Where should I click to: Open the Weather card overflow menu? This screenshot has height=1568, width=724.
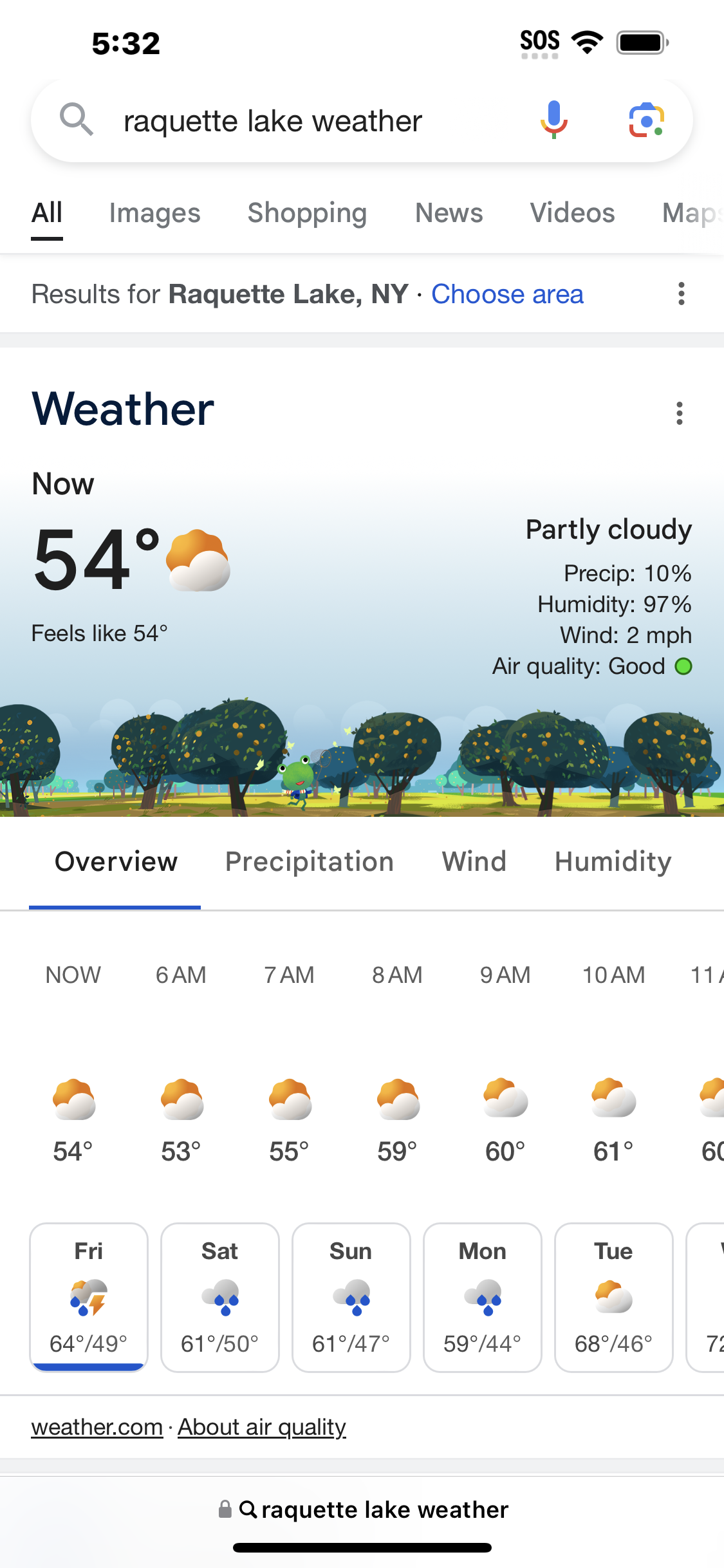(679, 413)
